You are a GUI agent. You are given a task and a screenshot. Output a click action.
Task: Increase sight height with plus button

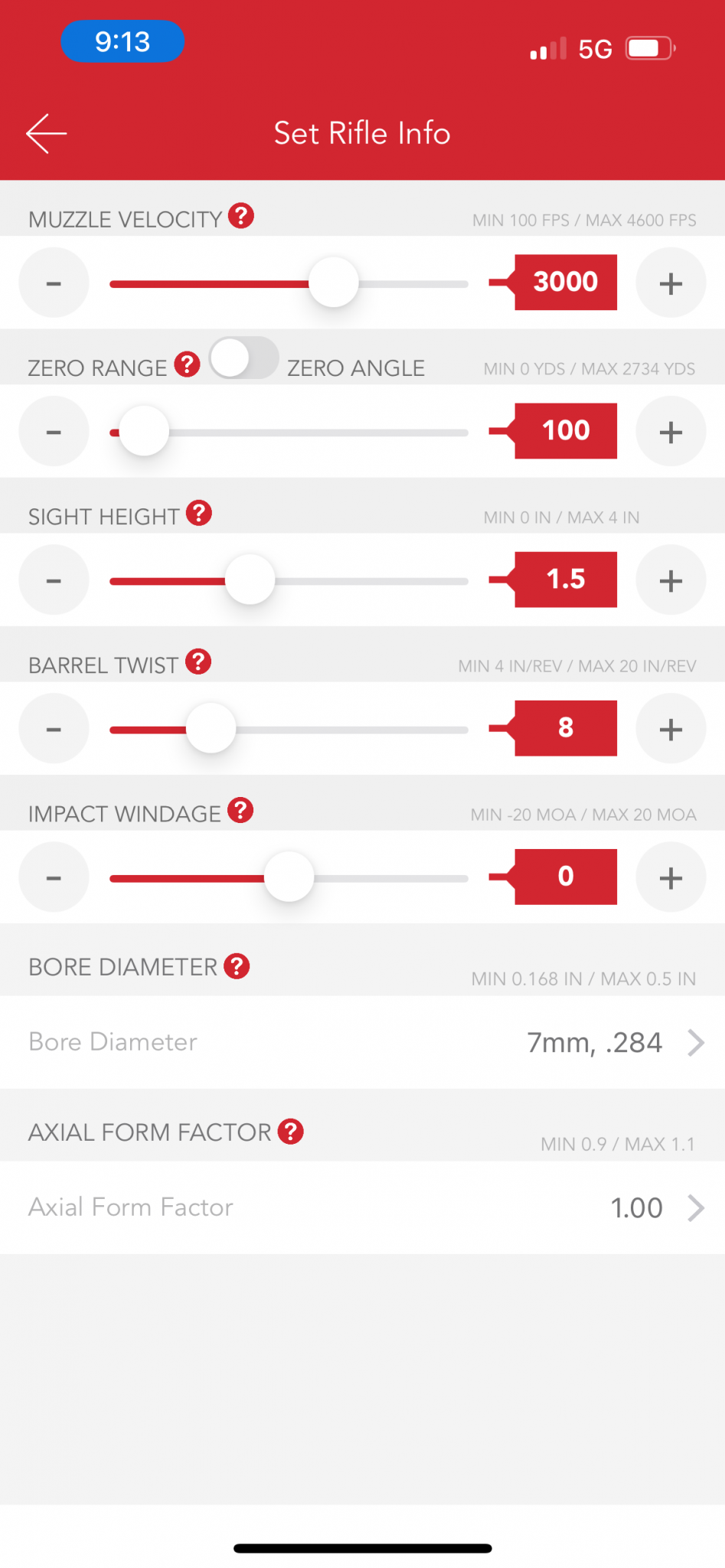[x=671, y=580]
